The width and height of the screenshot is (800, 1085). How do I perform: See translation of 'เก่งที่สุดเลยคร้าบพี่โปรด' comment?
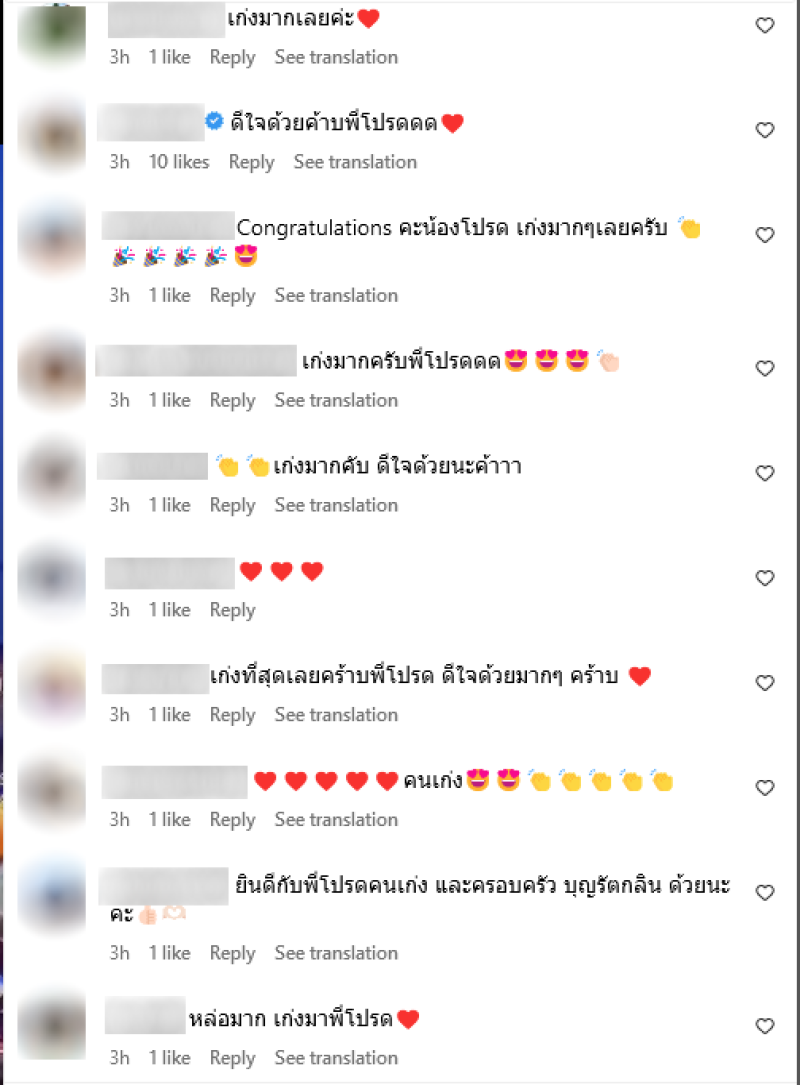pyautogui.click(x=336, y=715)
